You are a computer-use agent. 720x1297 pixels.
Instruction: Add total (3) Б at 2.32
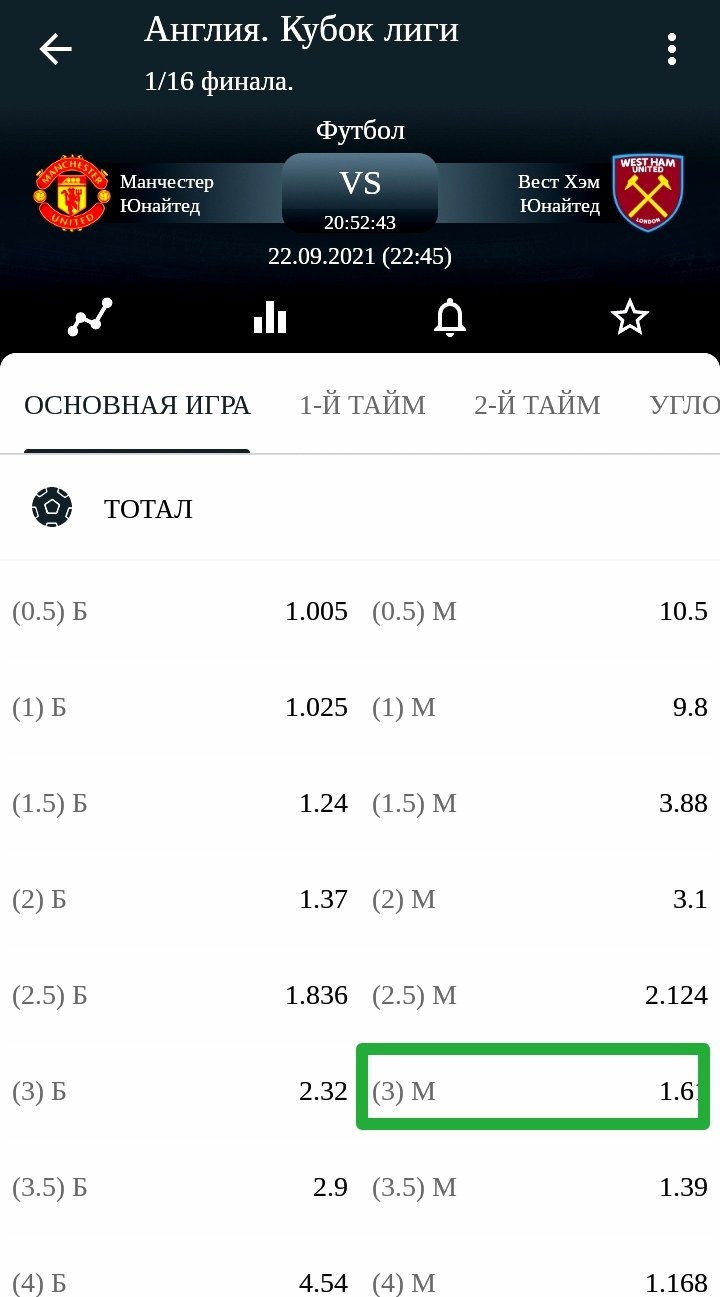click(180, 1091)
